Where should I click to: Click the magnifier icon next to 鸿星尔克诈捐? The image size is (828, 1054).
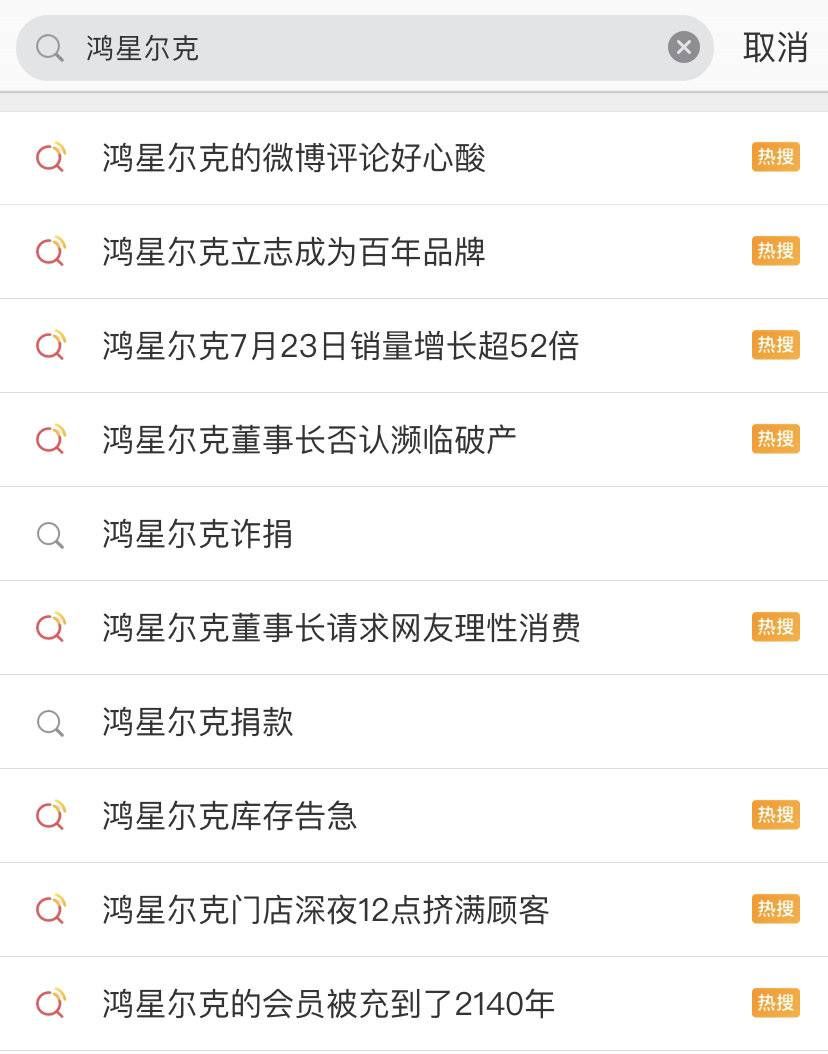pos(51,533)
